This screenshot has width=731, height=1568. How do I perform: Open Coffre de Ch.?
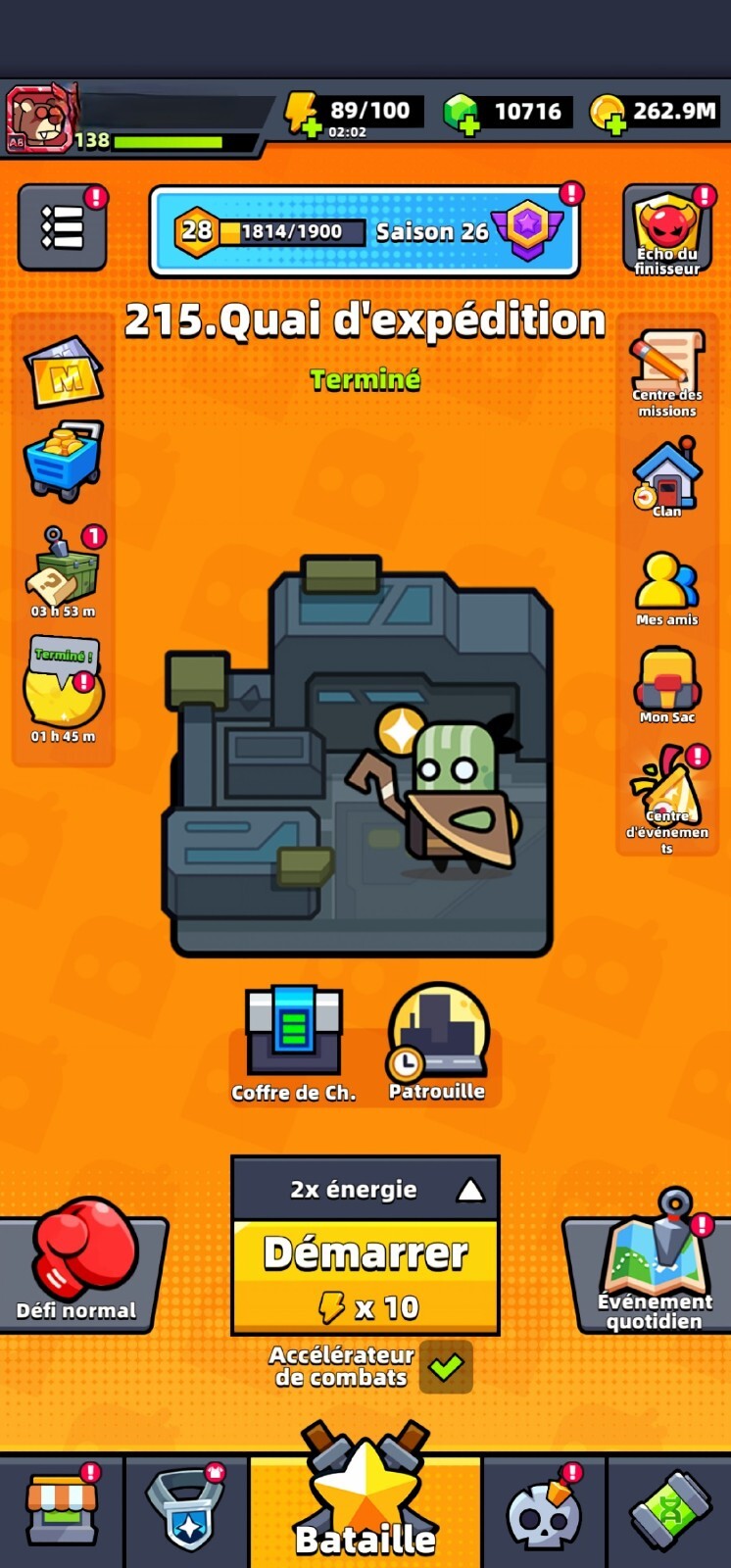pyautogui.click(x=293, y=1041)
